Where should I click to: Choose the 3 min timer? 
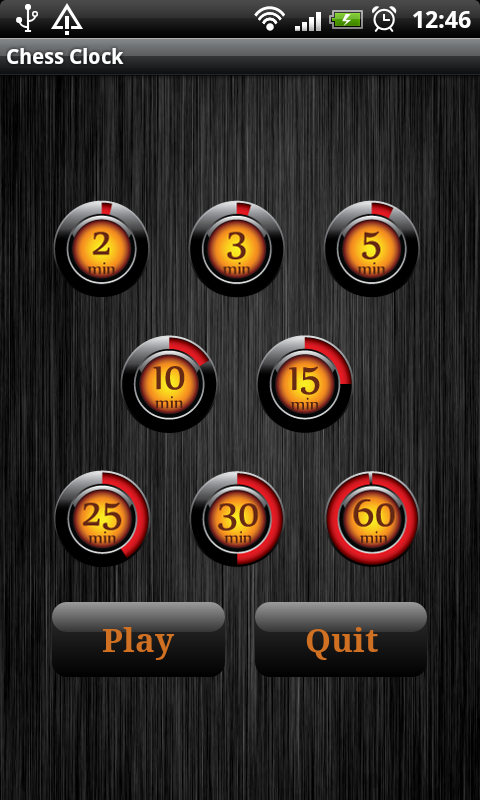pos(237,248)
